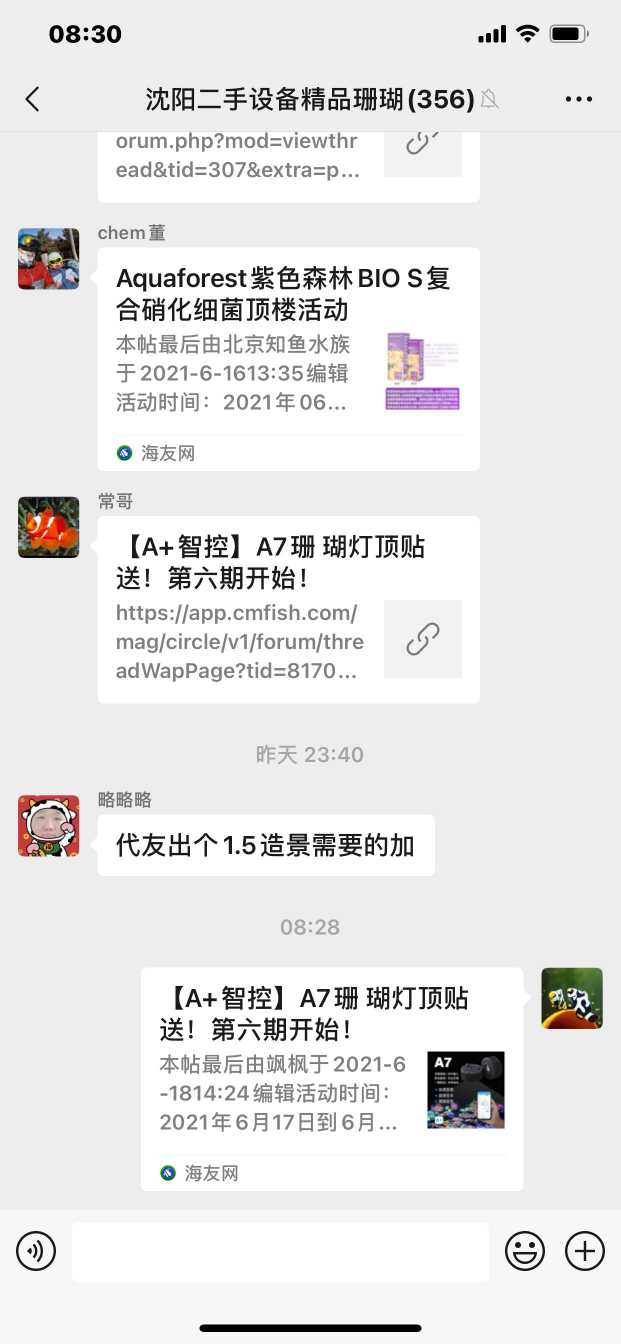Viewport: 621px width, 1344px height.
Task: Switch to voice message input
Action: tap(36, 1251)
